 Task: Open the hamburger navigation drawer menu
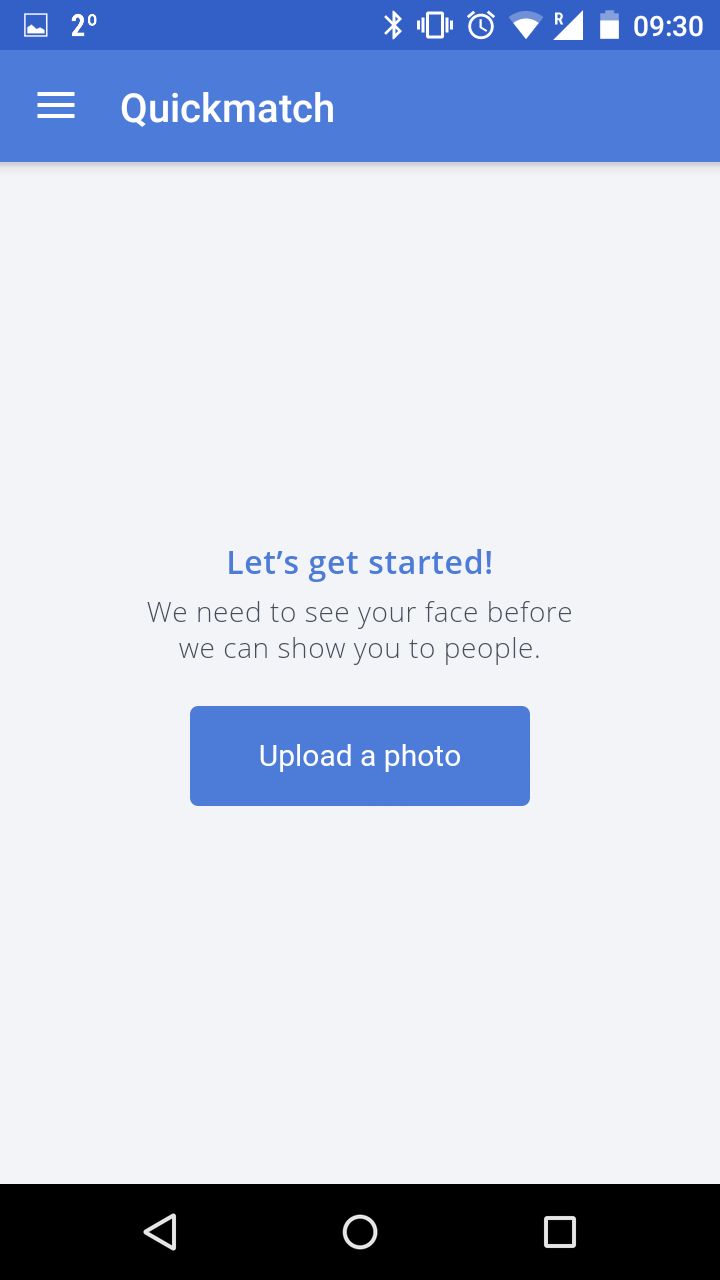pos(56,106)
